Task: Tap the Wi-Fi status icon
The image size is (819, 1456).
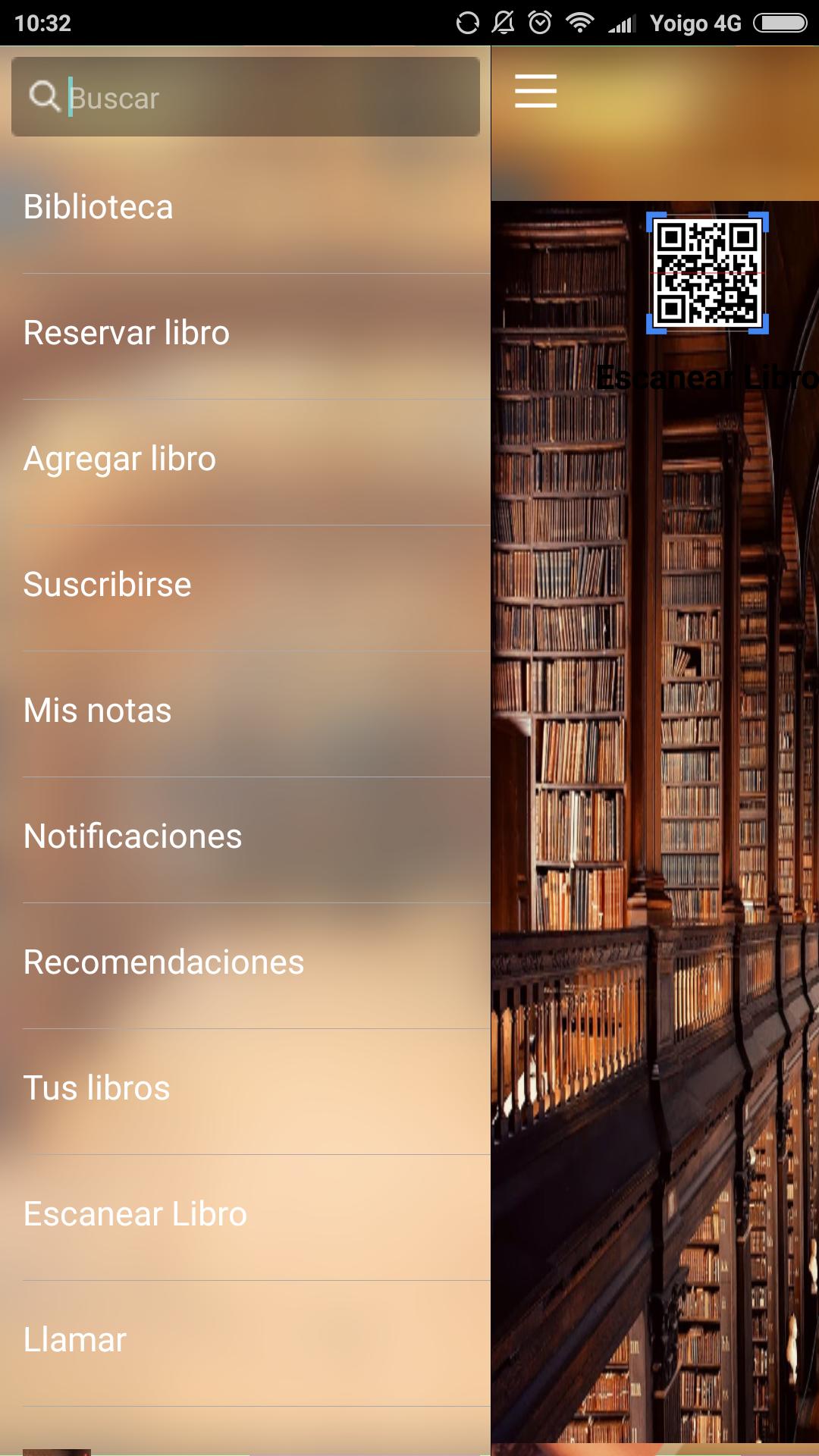Action: [581, 22]
